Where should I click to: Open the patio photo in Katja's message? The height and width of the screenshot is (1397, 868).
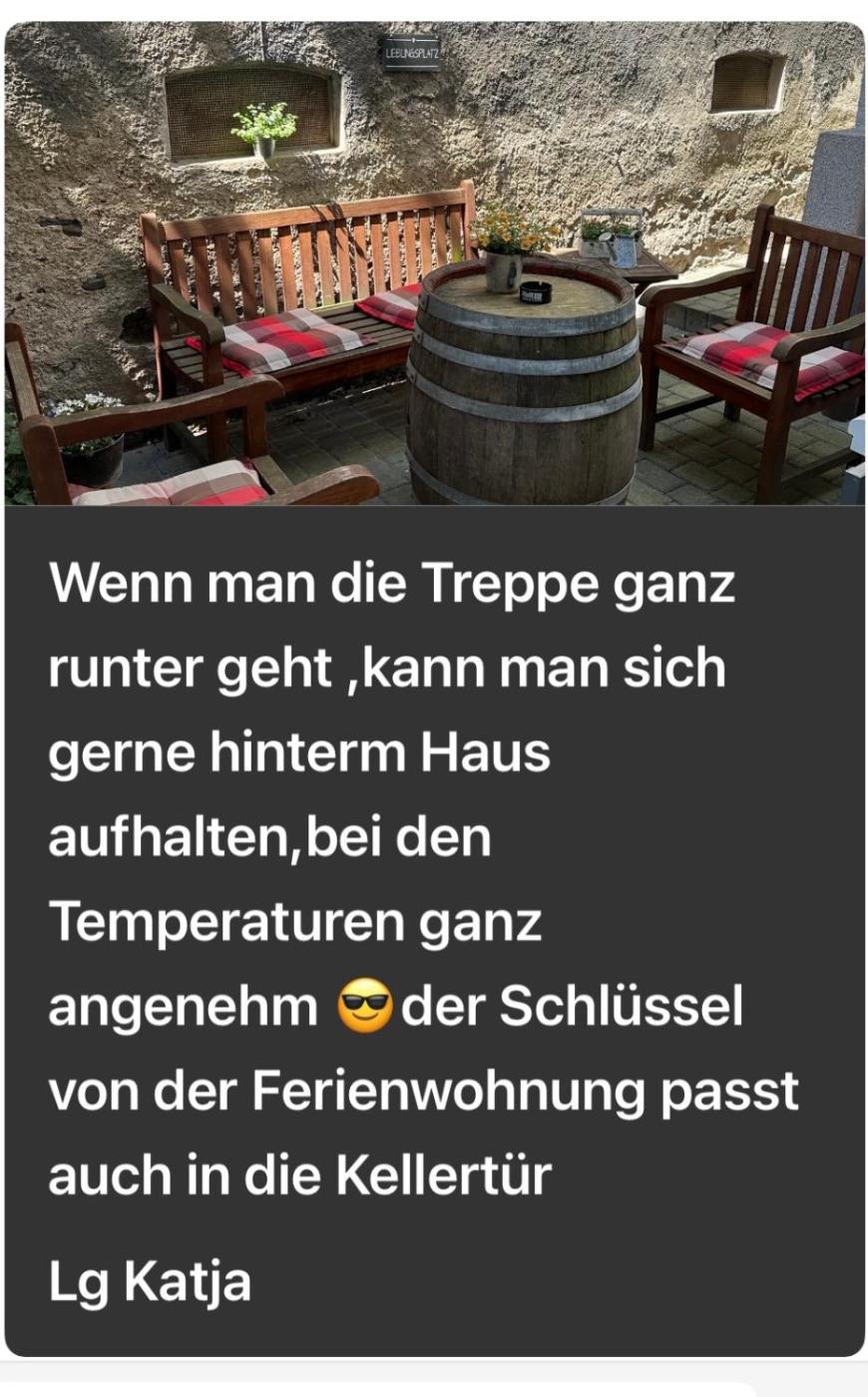tap(434, 264)
